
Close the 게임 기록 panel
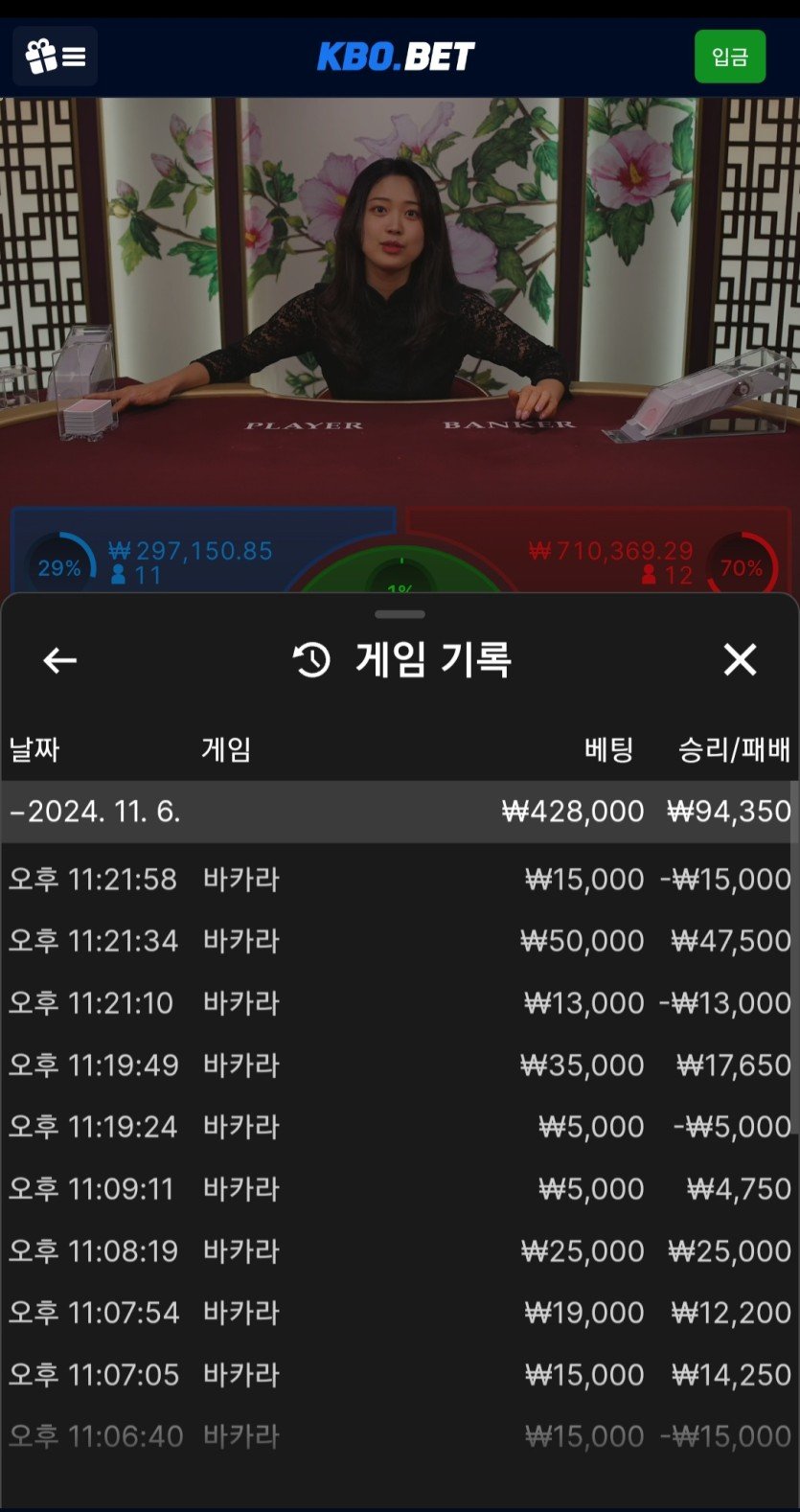[740, 660]
